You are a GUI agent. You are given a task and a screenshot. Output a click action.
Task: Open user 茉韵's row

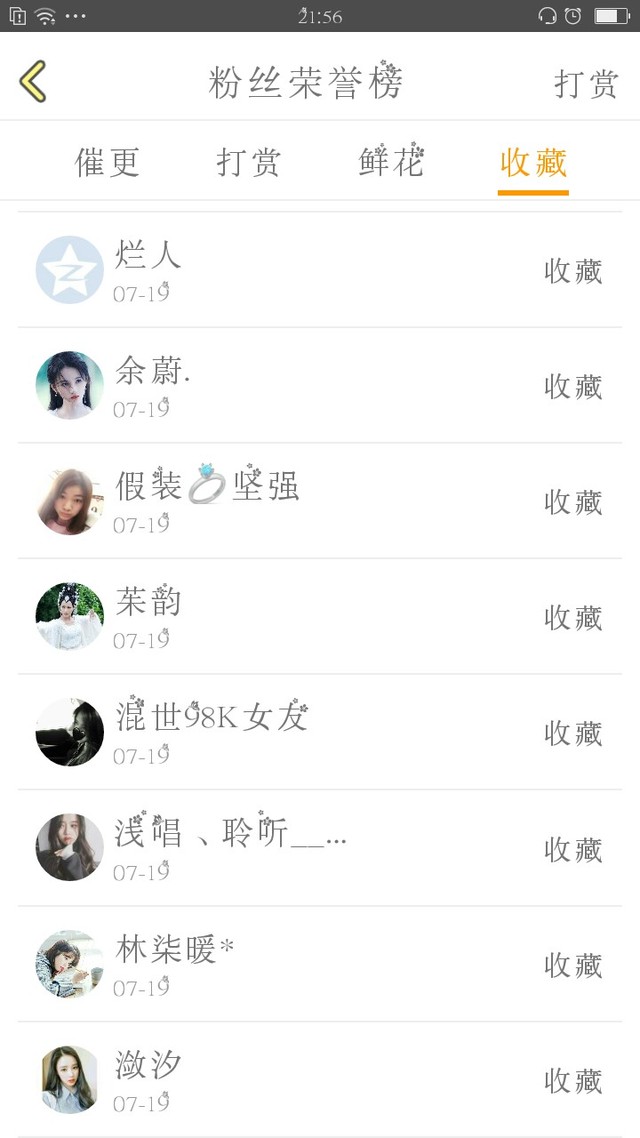point(320,617)
